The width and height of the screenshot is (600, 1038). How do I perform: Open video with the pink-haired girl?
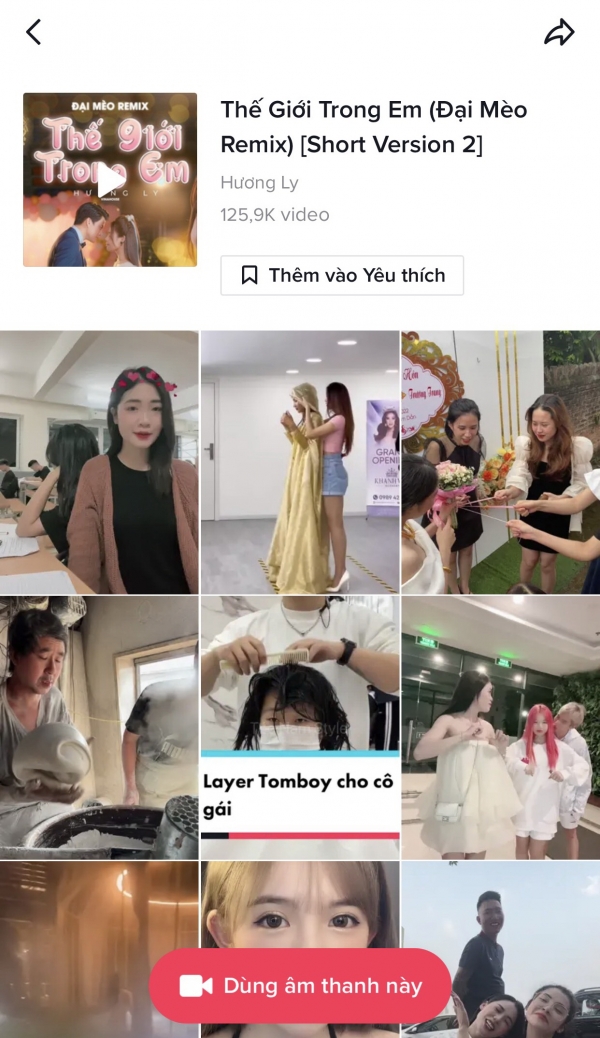pos(500,727)
